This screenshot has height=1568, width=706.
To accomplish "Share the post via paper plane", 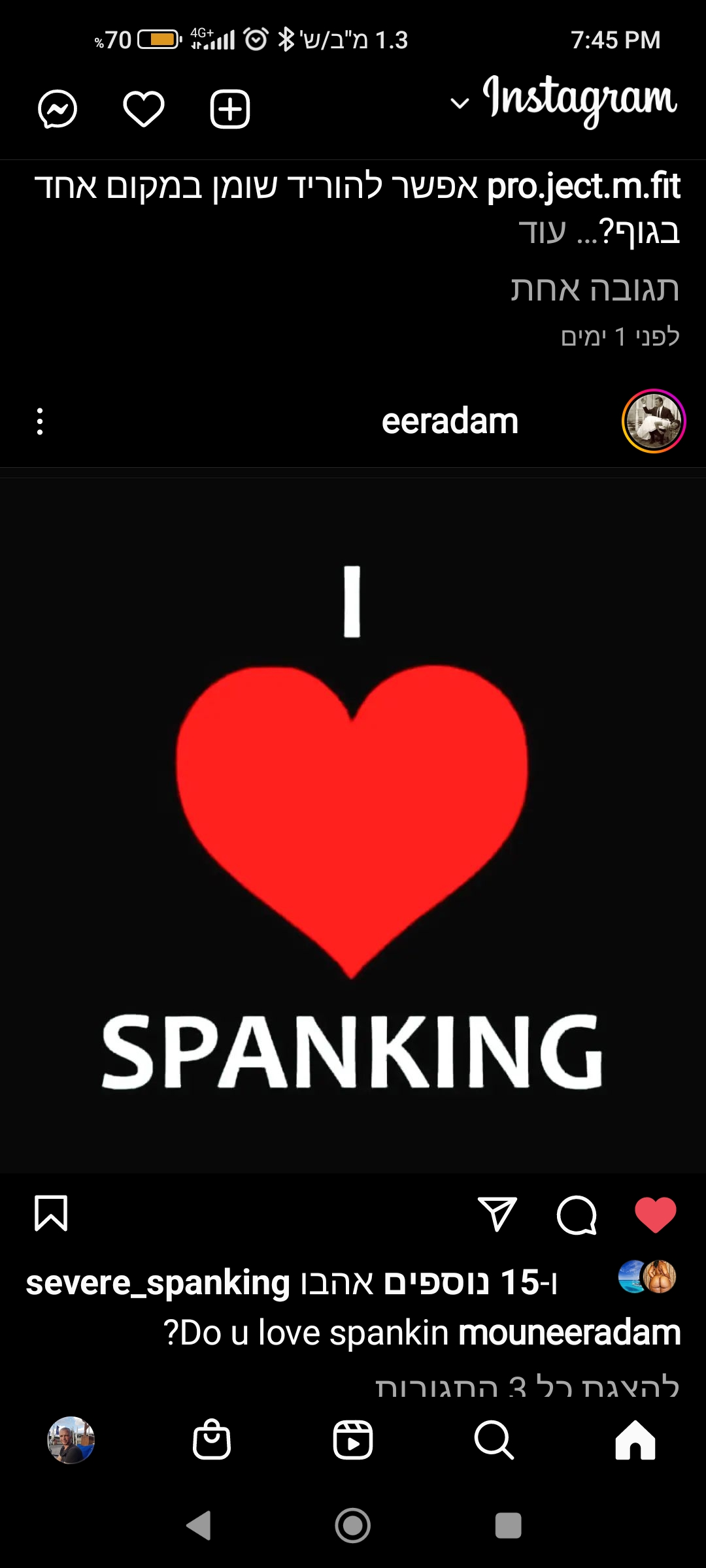I will pyautogui.click(x=497, y=1214).
